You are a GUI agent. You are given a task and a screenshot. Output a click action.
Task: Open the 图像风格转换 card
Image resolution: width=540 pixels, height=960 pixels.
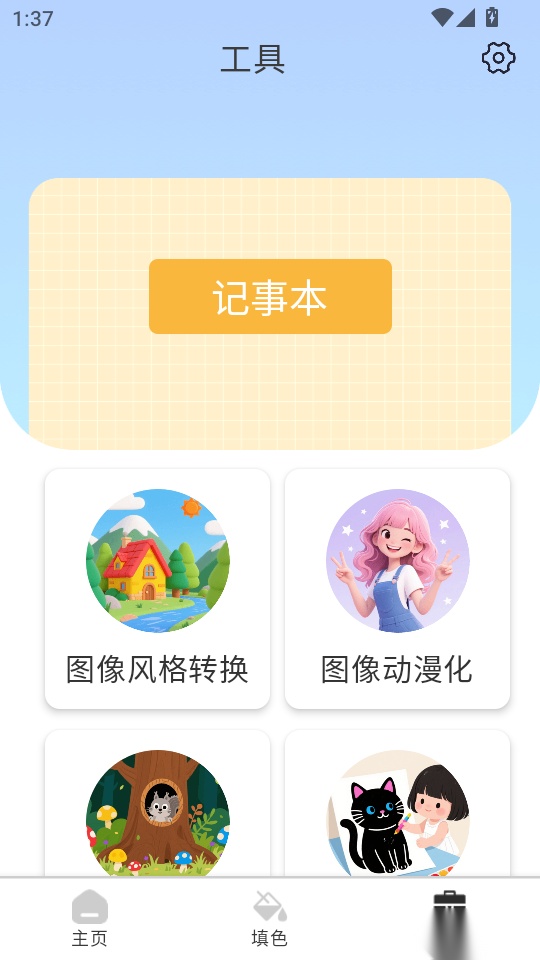point(157,588)
